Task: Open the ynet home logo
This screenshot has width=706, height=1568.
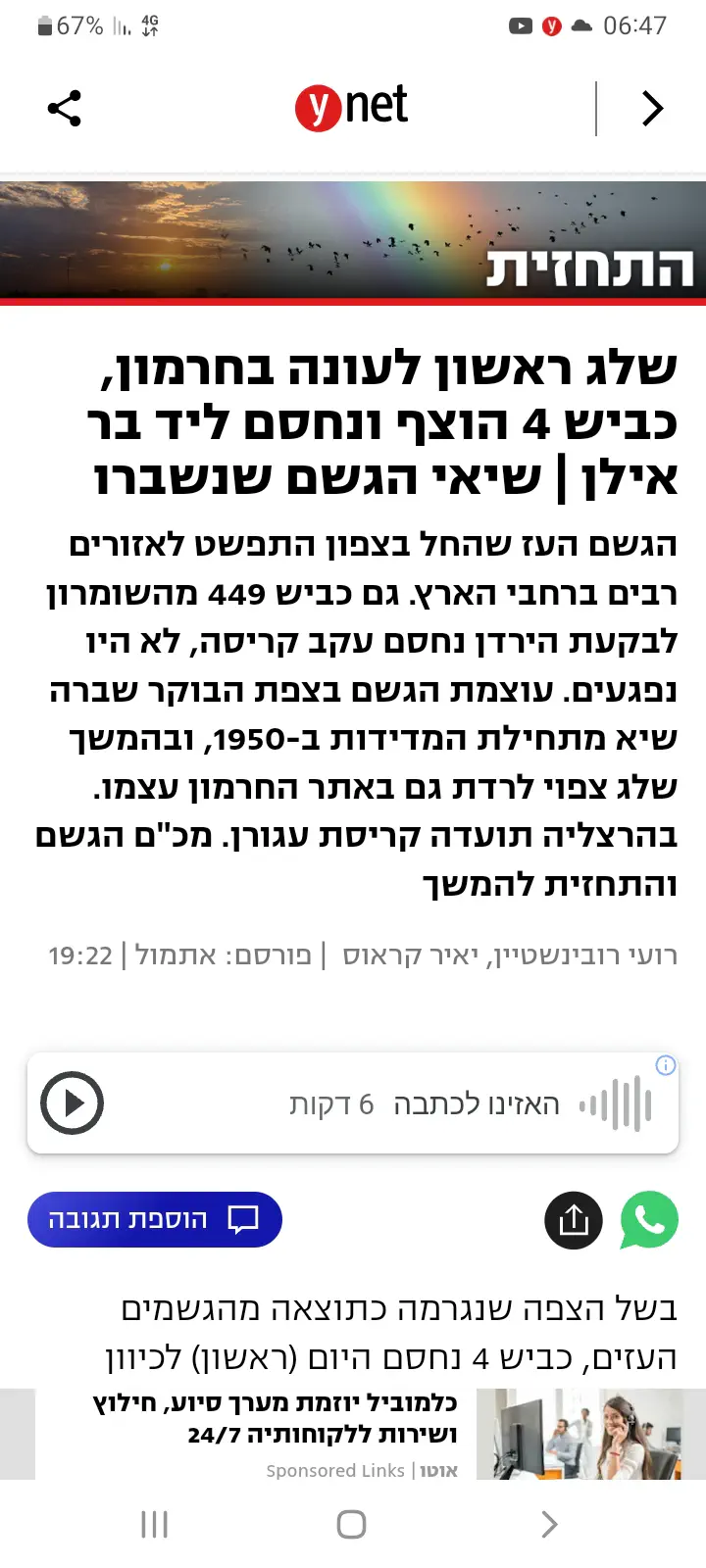Action: (351, 108)
